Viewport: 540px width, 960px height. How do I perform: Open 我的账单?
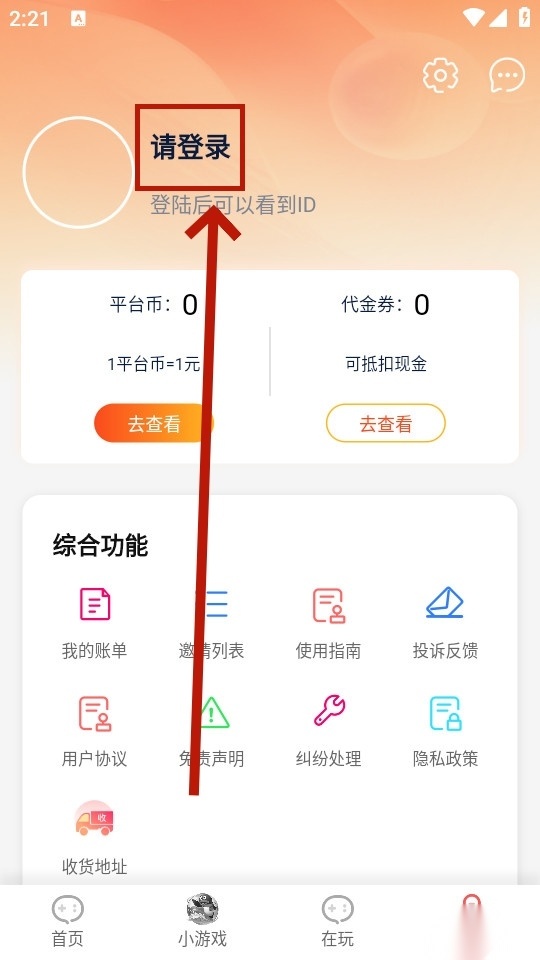tap(94, 623)
